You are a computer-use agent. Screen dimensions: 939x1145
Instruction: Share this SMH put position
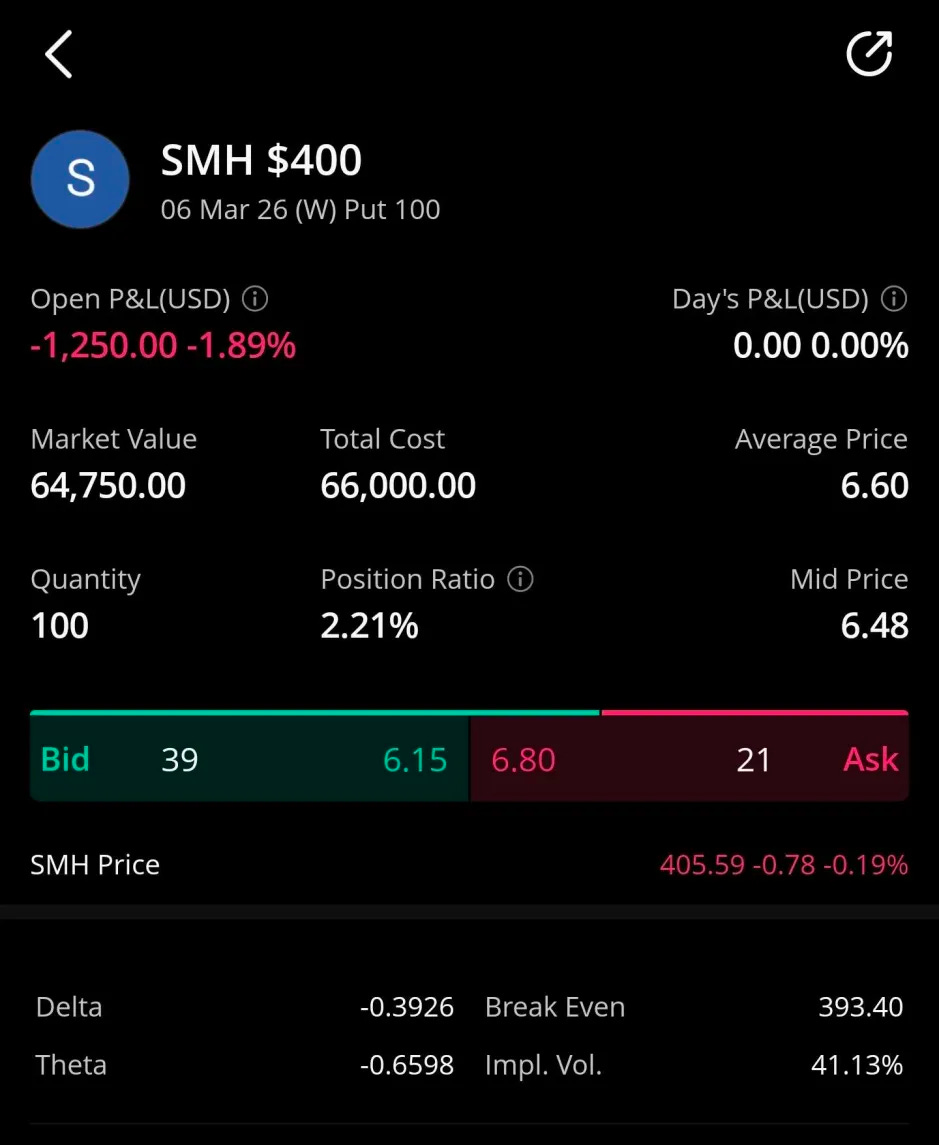(x=868, y=54)
